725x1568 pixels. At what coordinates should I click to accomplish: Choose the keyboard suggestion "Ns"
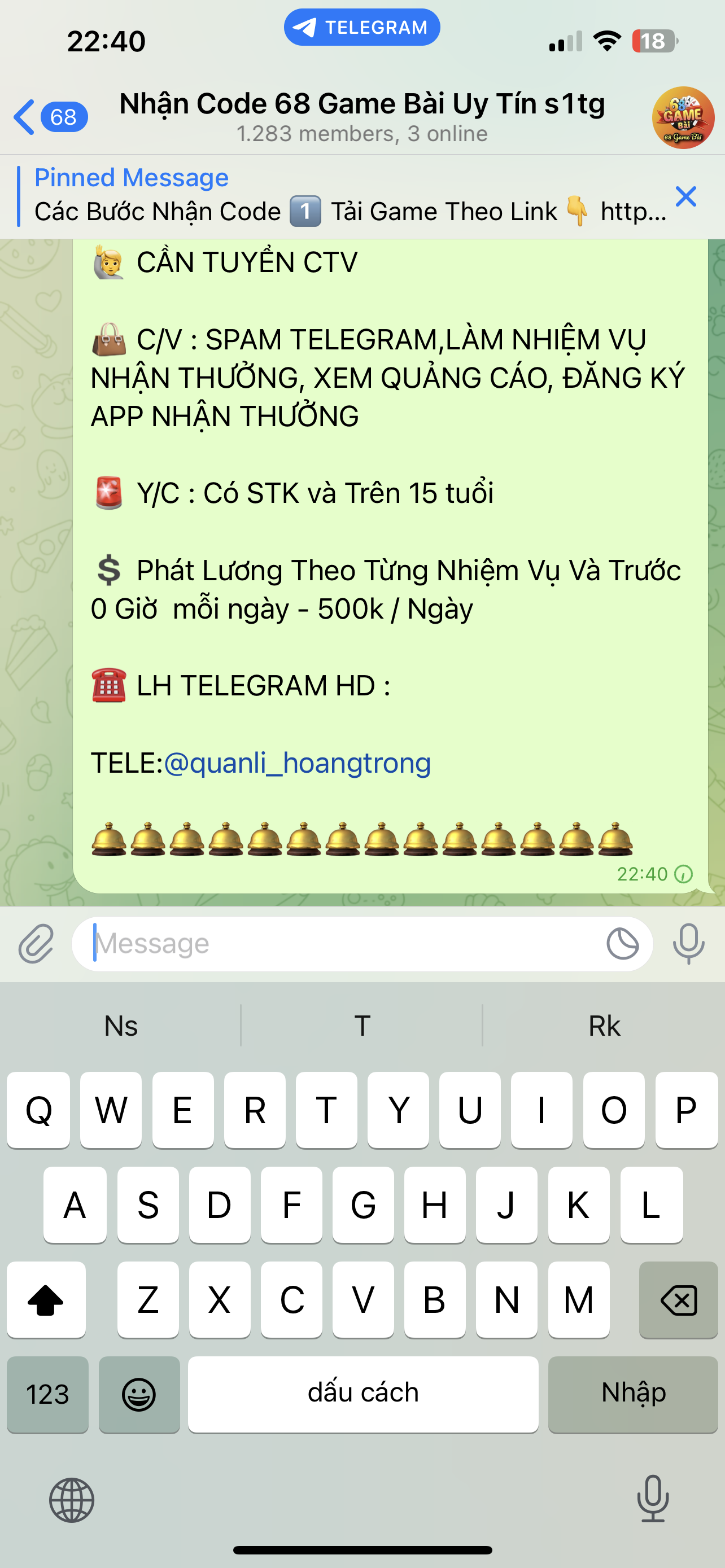[x=121, y=1026]
